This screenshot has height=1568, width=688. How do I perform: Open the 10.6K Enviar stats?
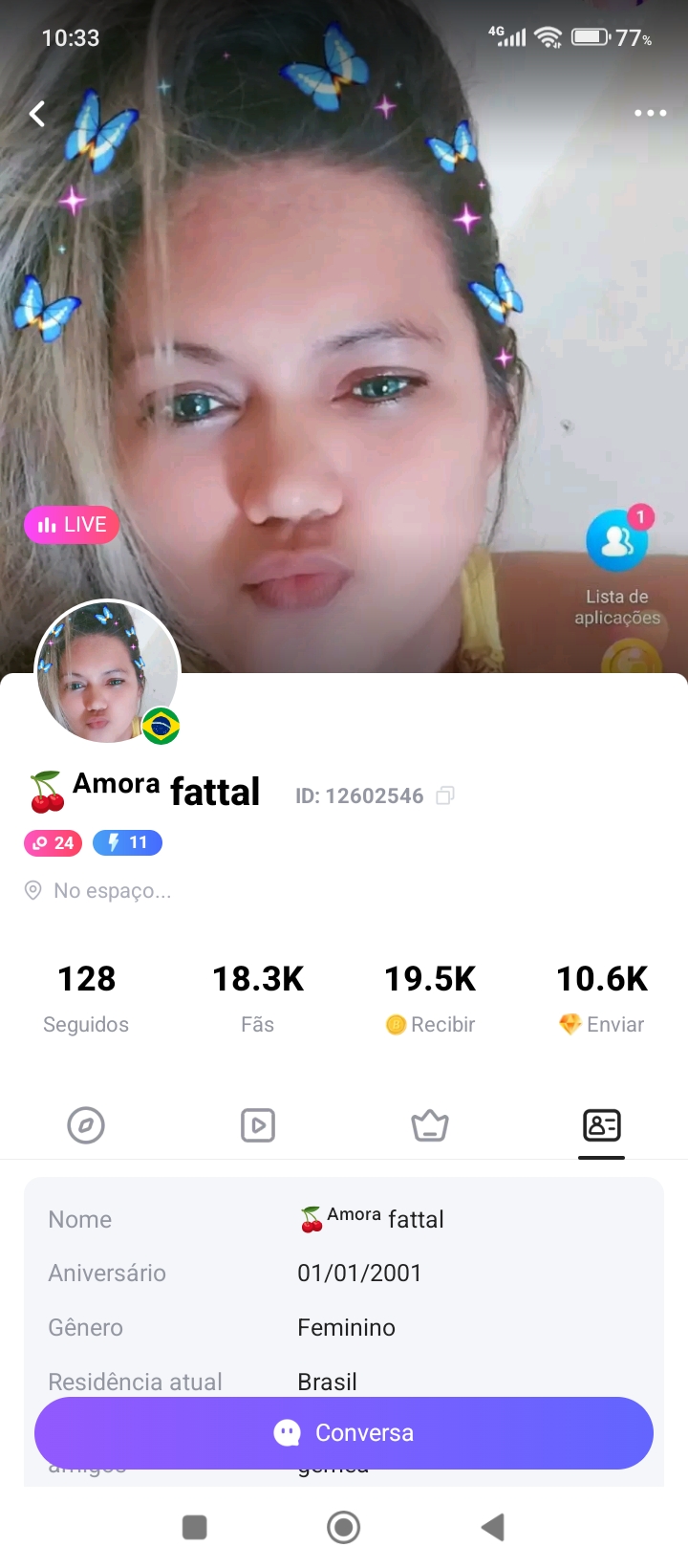pos(602,998)
